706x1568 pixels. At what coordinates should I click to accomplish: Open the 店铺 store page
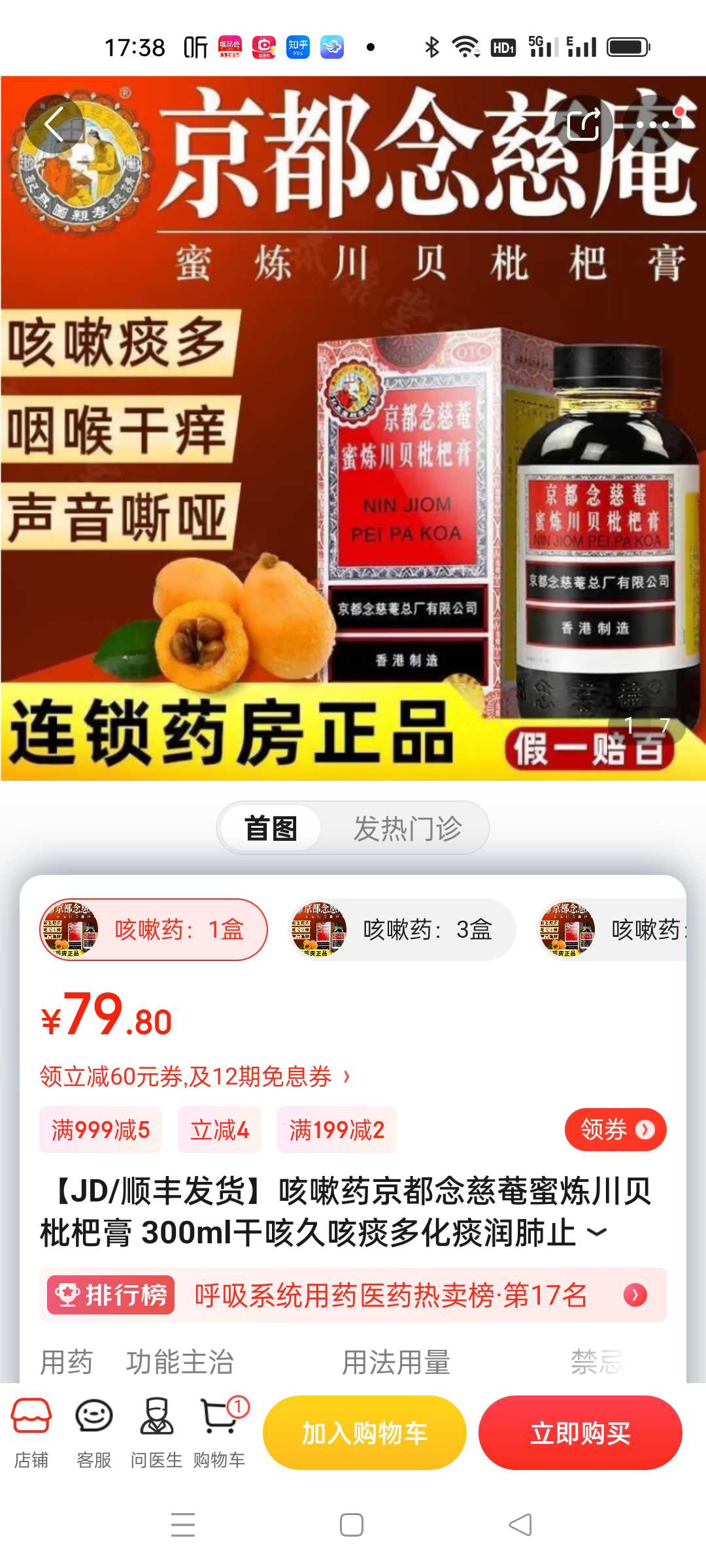pyautogui.click(x=31, y=1432)
